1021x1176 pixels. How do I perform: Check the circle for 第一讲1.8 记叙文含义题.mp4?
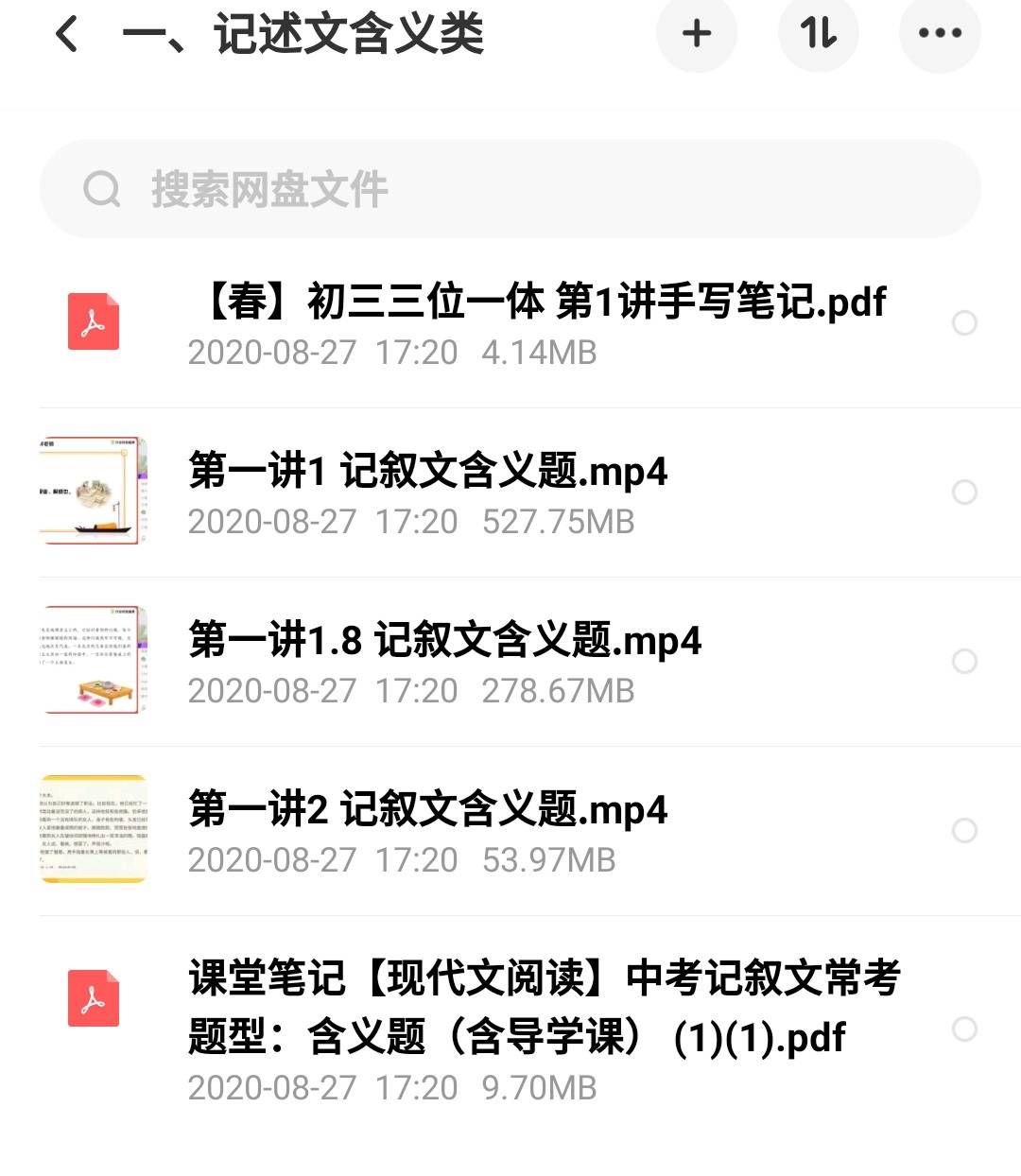[964, 662]
